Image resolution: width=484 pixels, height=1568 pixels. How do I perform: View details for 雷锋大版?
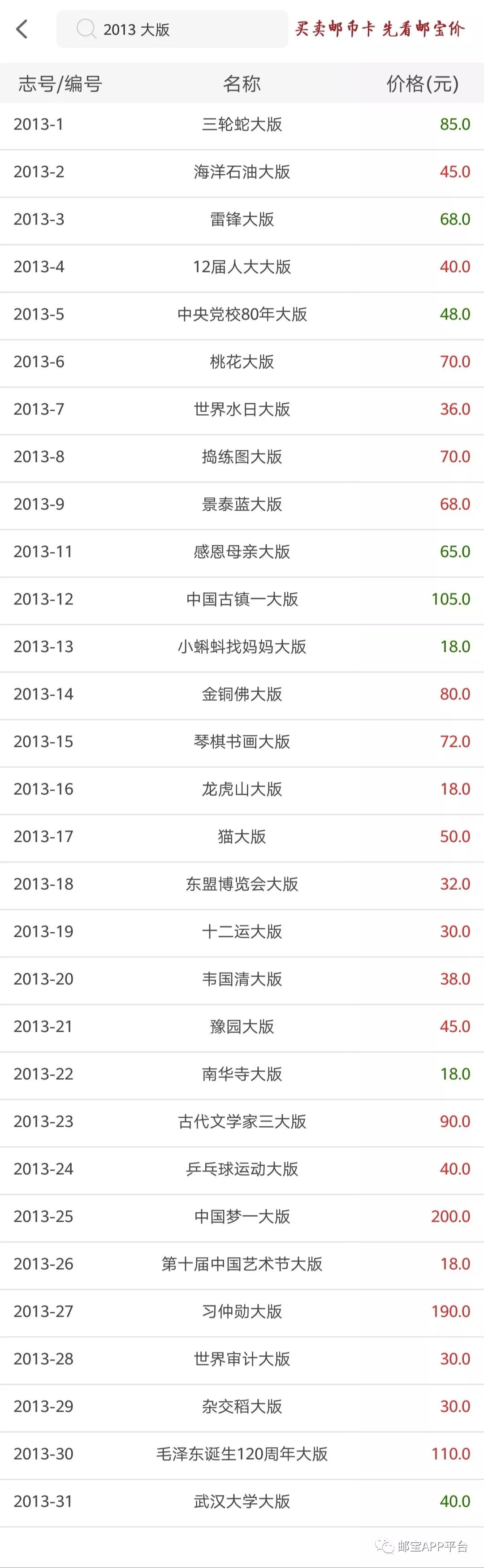tap(242, 220)
